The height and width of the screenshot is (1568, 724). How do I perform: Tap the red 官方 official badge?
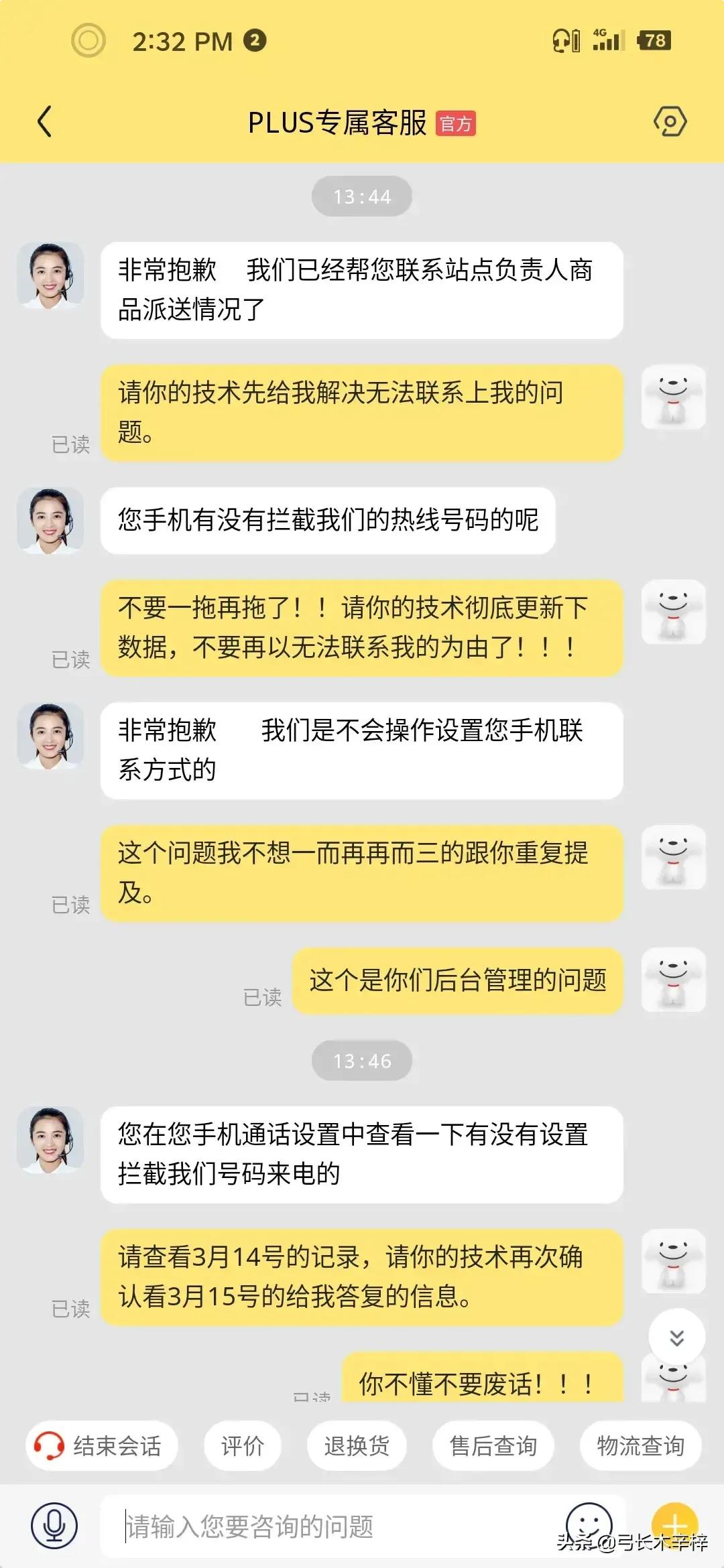coord(457,123)
